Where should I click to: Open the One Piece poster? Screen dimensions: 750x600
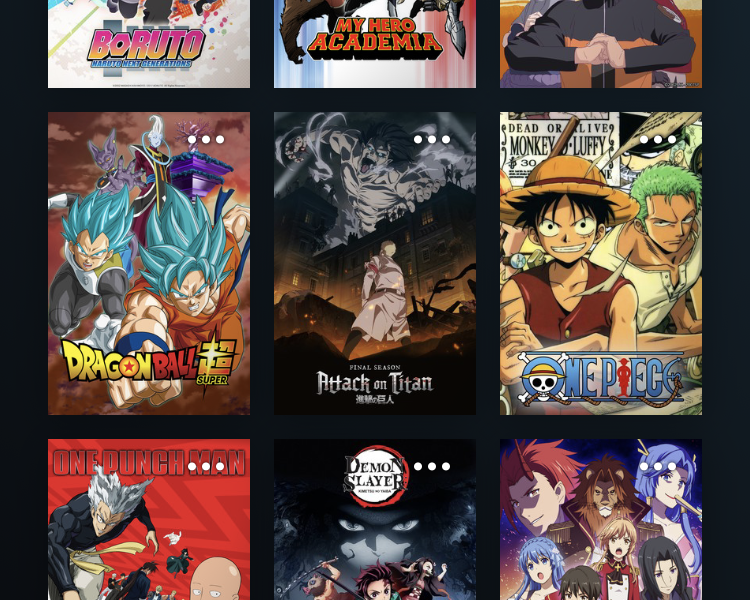[601, 280]
